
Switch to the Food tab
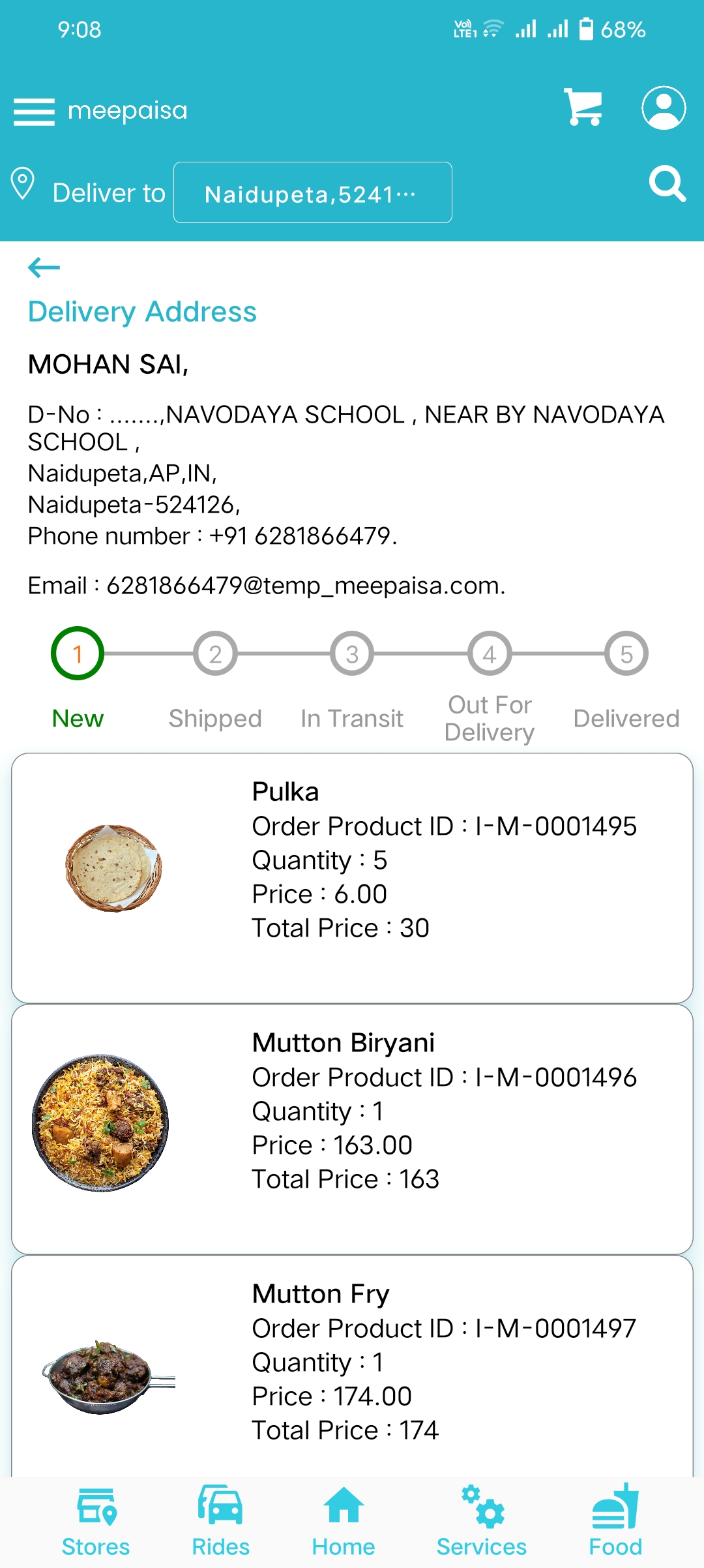(x=615, y=1522)
